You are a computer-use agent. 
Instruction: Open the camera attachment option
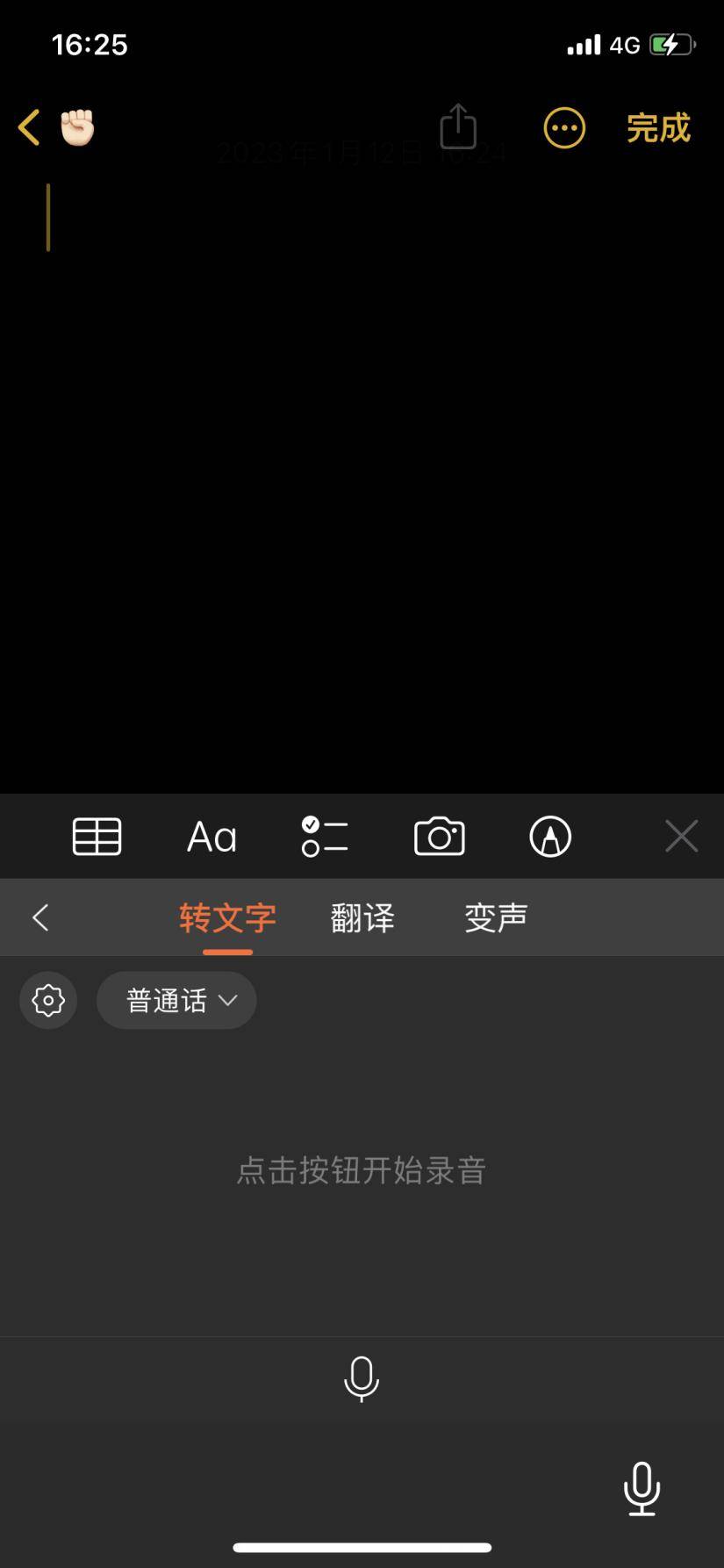(x=439, y=836)
